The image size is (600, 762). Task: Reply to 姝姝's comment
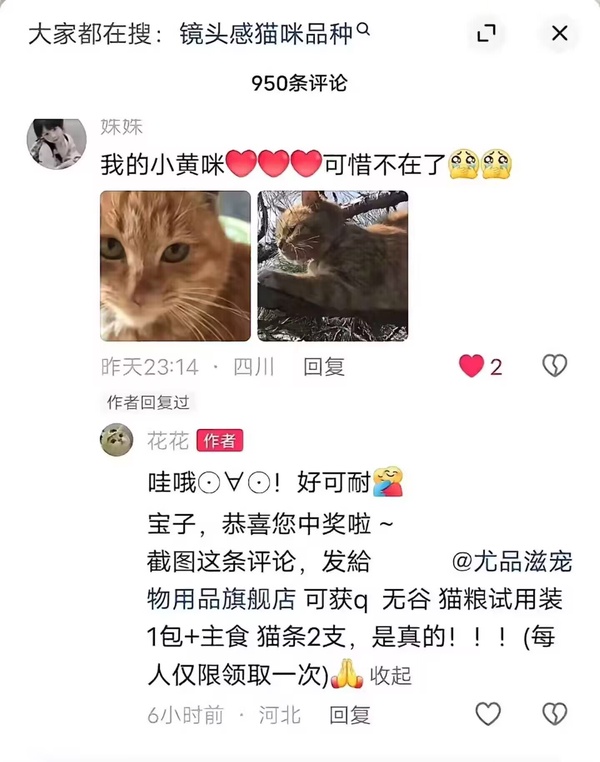coord(324,367)
